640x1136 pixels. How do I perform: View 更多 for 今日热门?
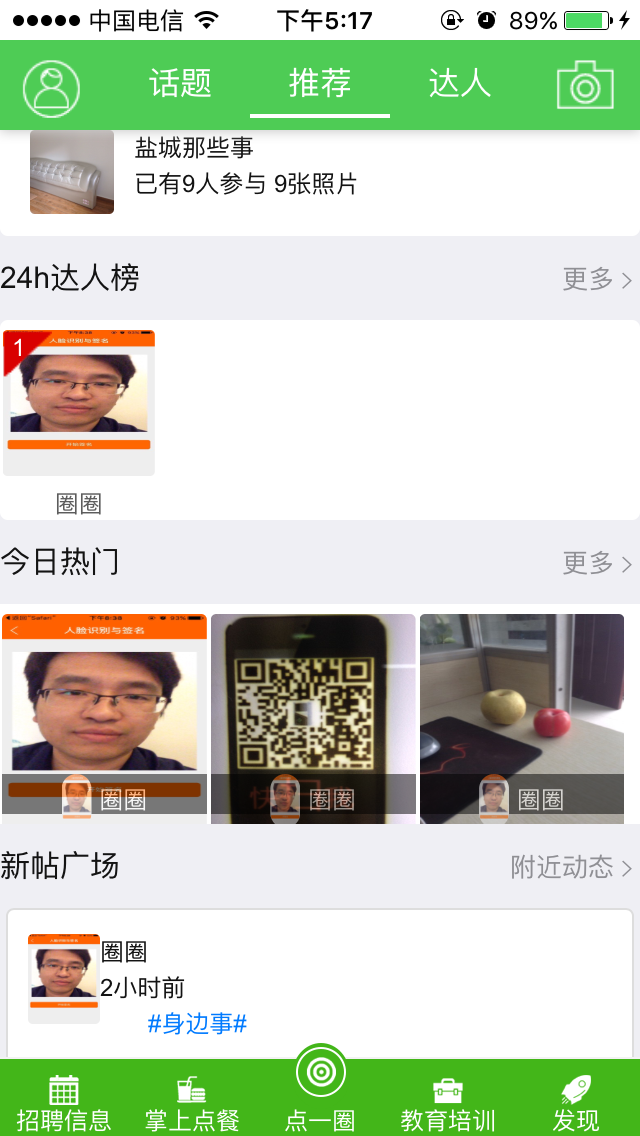coord(597,563)
